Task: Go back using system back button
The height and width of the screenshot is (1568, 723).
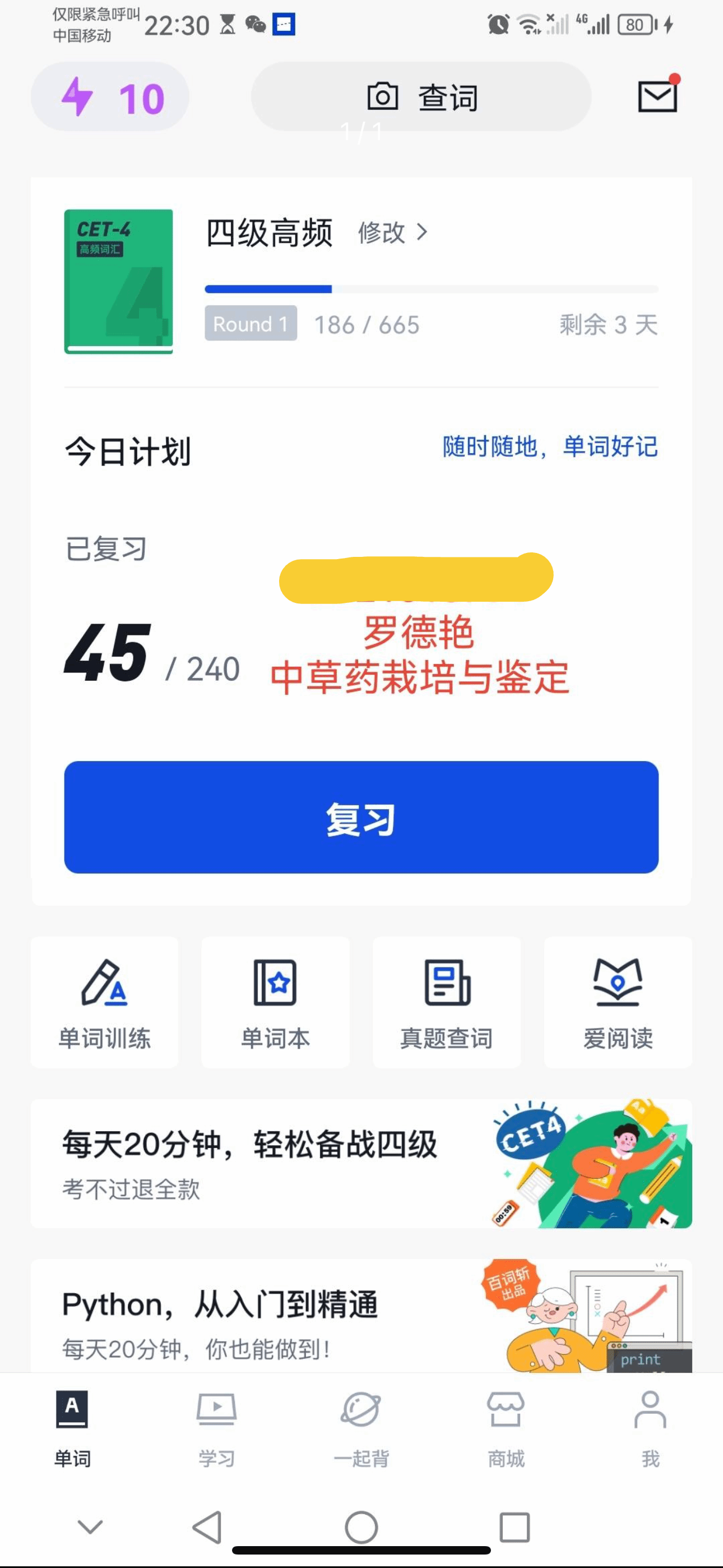Action: point(207,1527)
